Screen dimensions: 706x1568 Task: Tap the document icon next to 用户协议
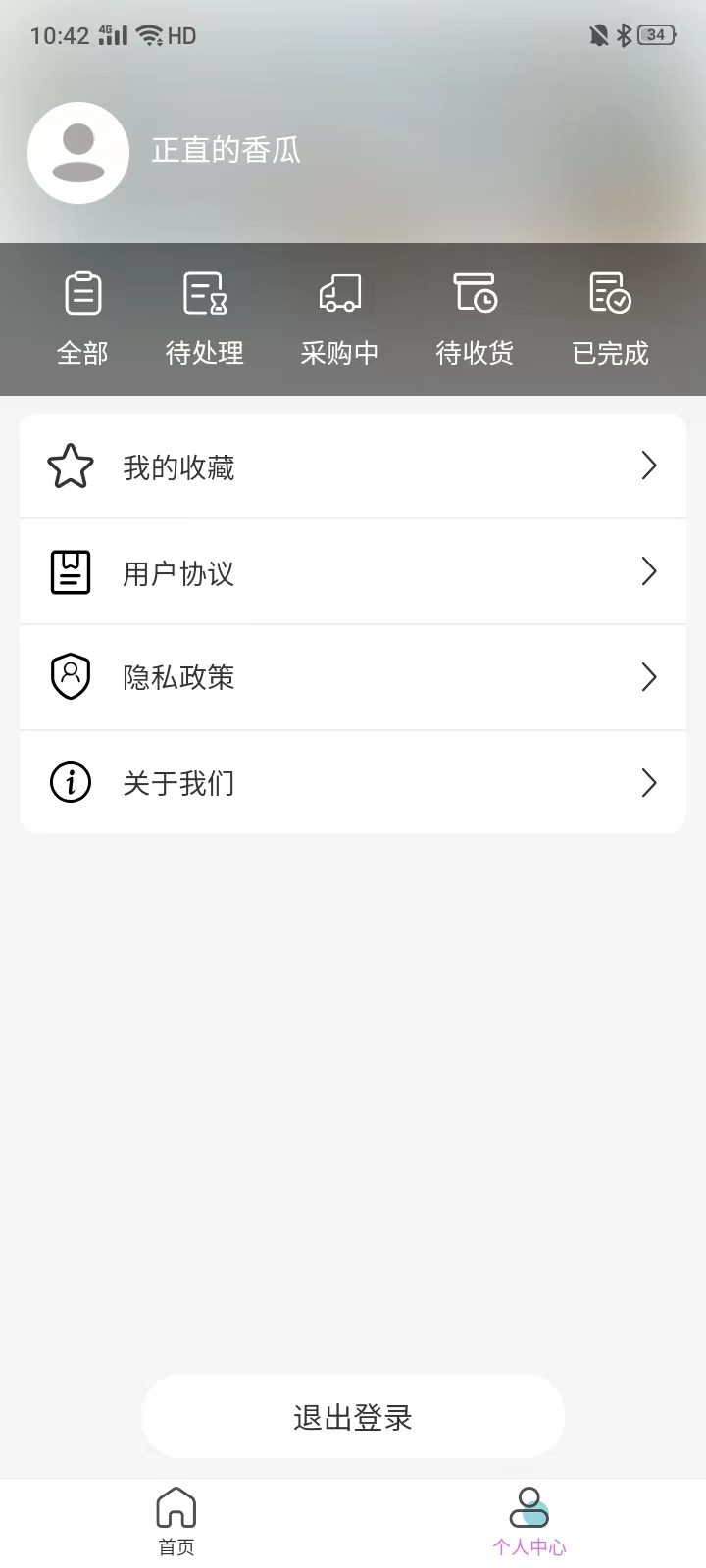click(70, 571)
